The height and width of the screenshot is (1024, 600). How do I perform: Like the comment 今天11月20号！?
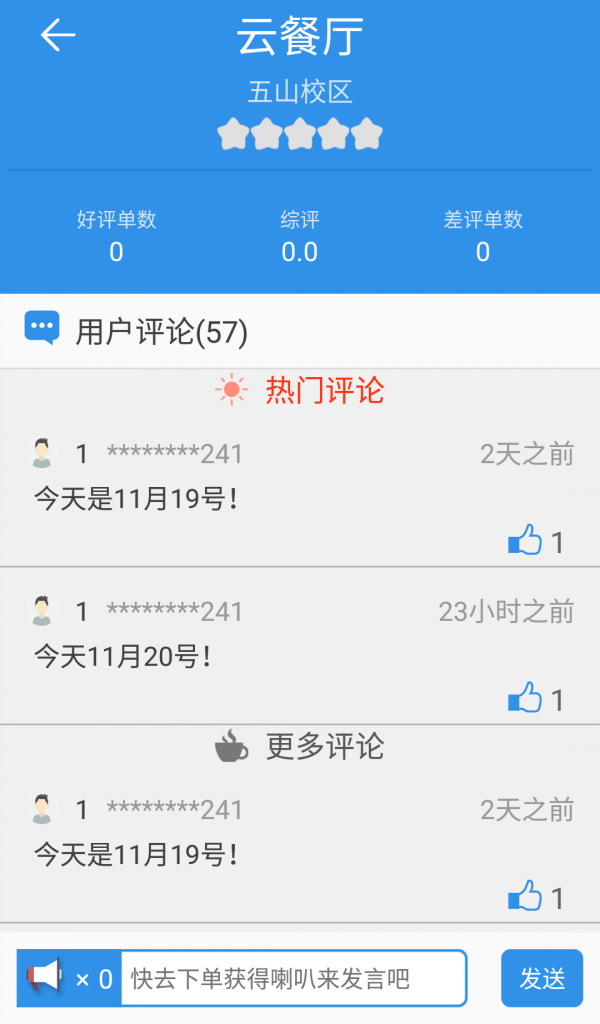pos(526,698)
